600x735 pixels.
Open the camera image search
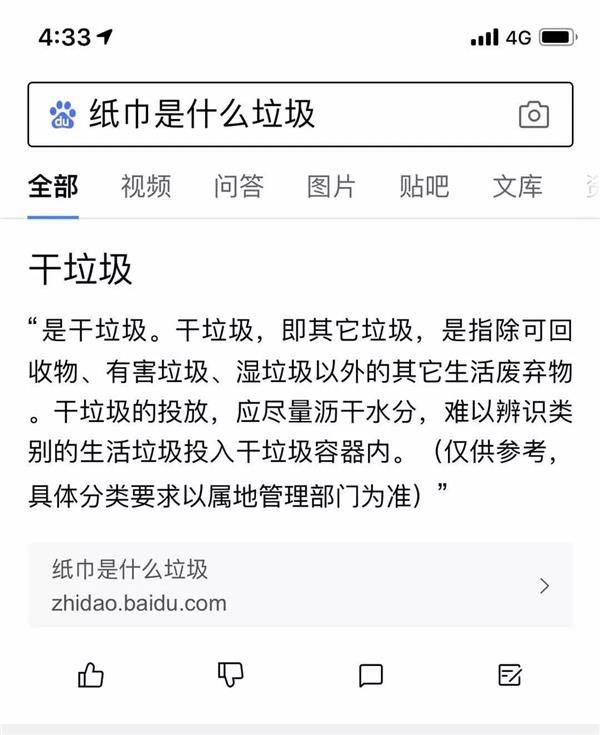(534, 115)
